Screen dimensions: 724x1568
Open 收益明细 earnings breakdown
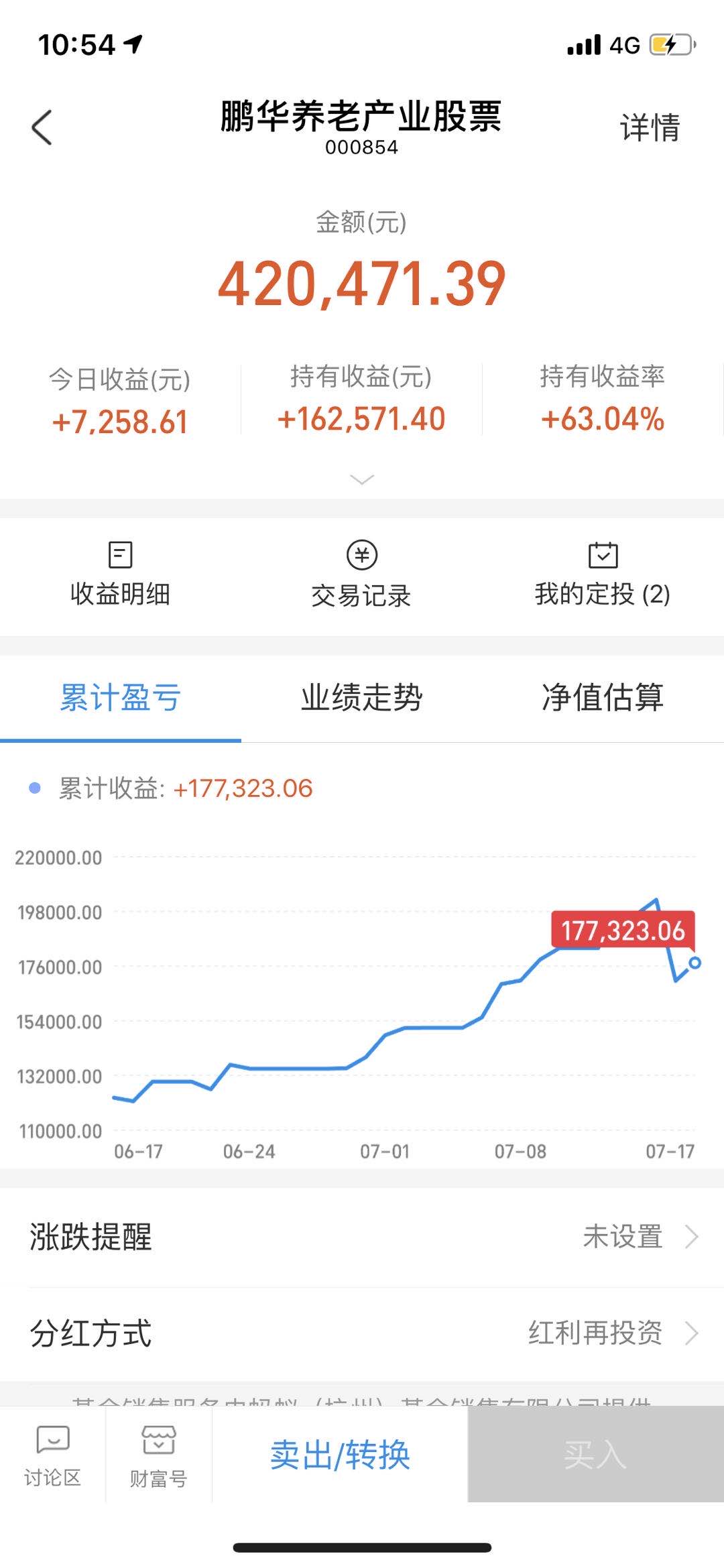pos(121,575)
